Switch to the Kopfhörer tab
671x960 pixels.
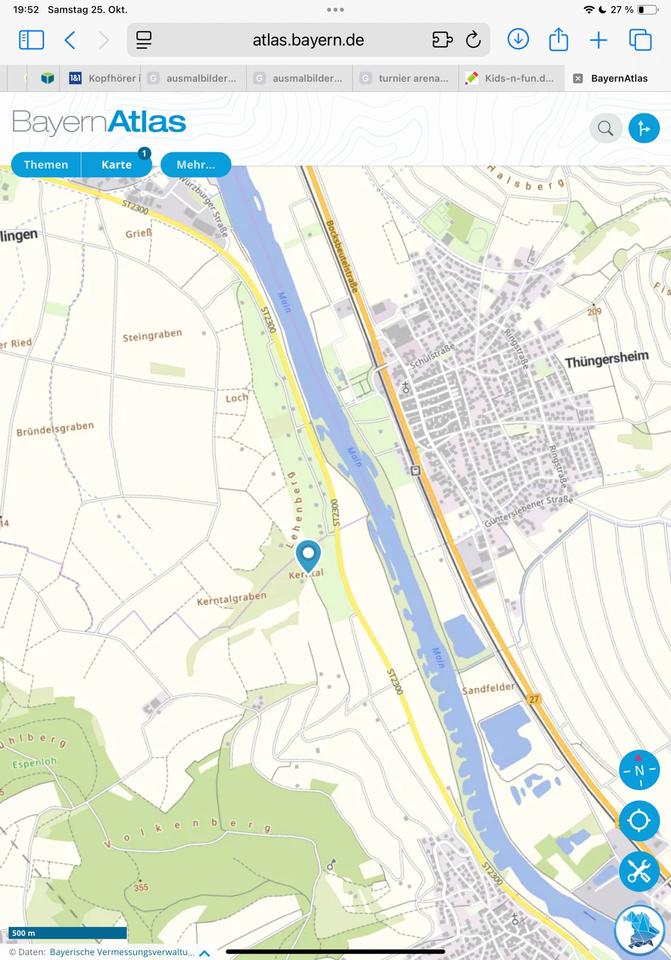point(104,78)
